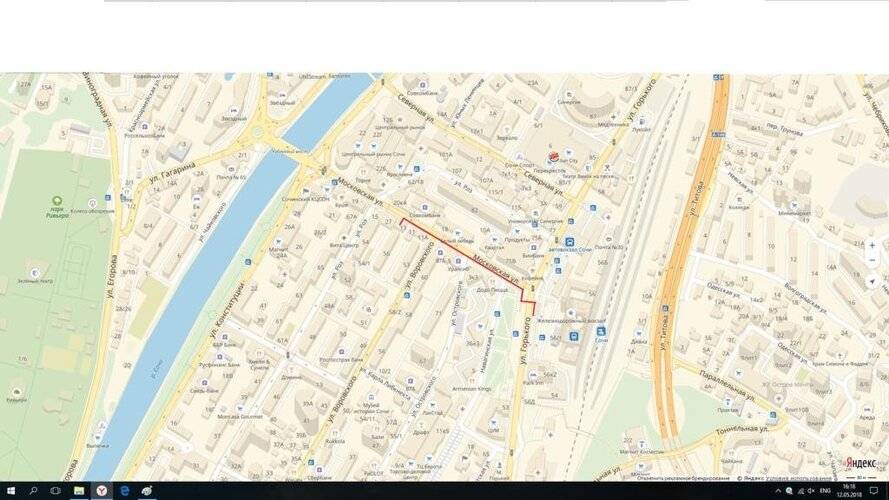Image resolution: width=889 pixels, height=500 pixels.
Task: Open Task View on the taskbar
Action: tap(56, 491)
